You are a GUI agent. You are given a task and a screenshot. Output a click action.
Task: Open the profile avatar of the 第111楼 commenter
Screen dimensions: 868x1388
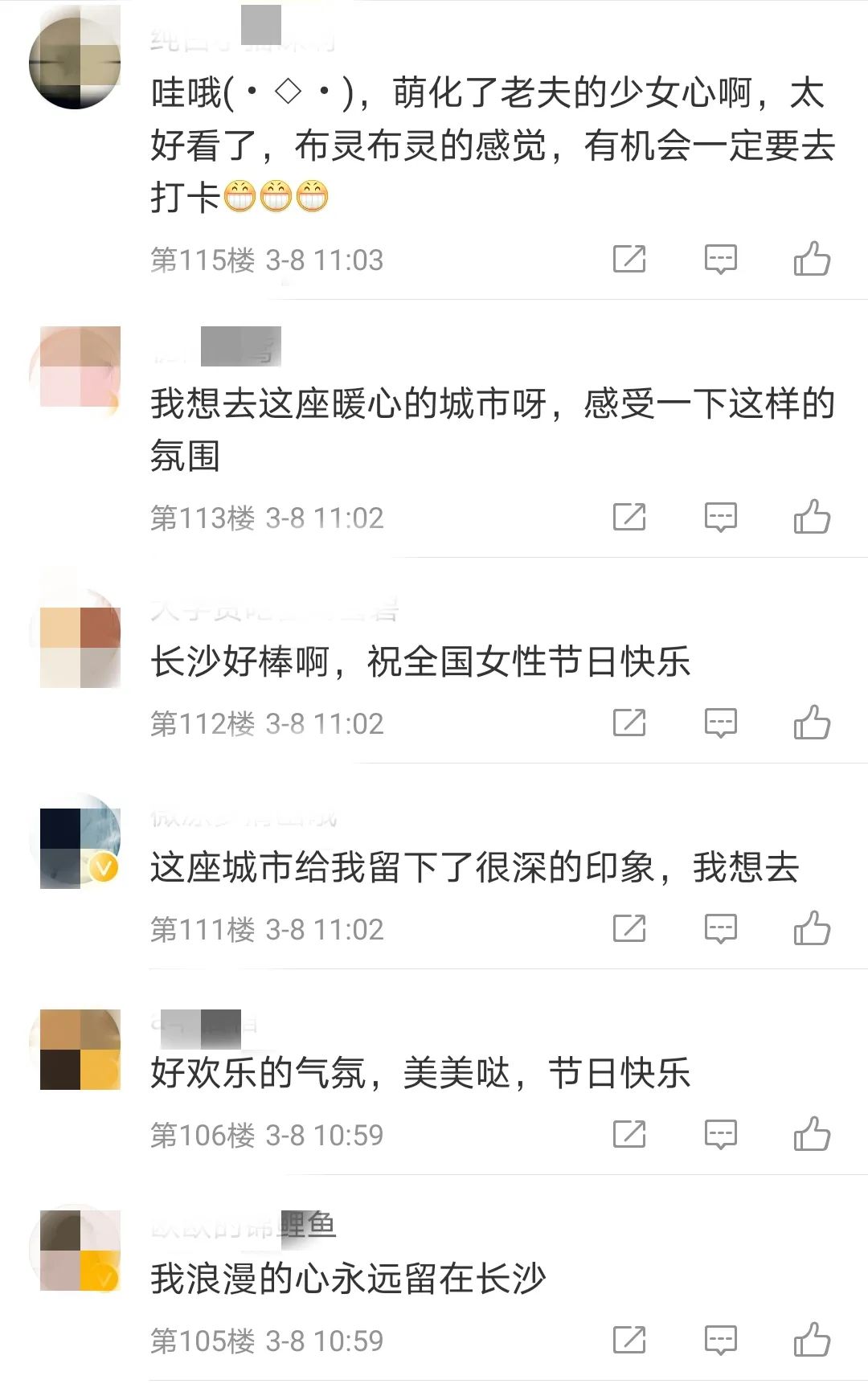[x=80, y=848]
